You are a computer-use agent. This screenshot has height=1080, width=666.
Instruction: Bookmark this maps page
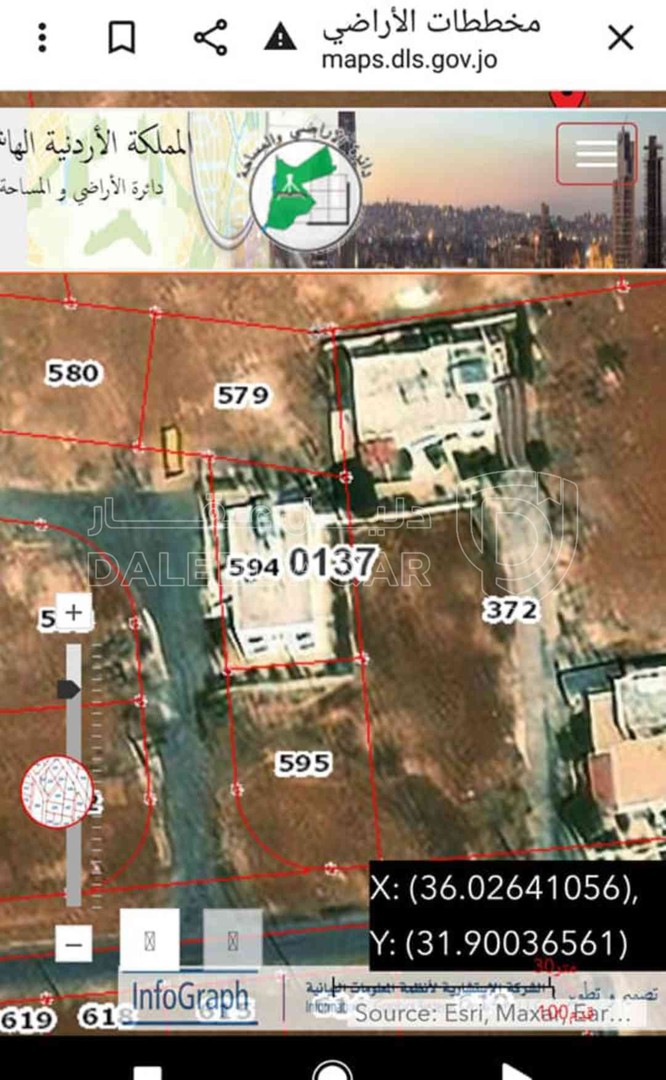click(121, 39)
